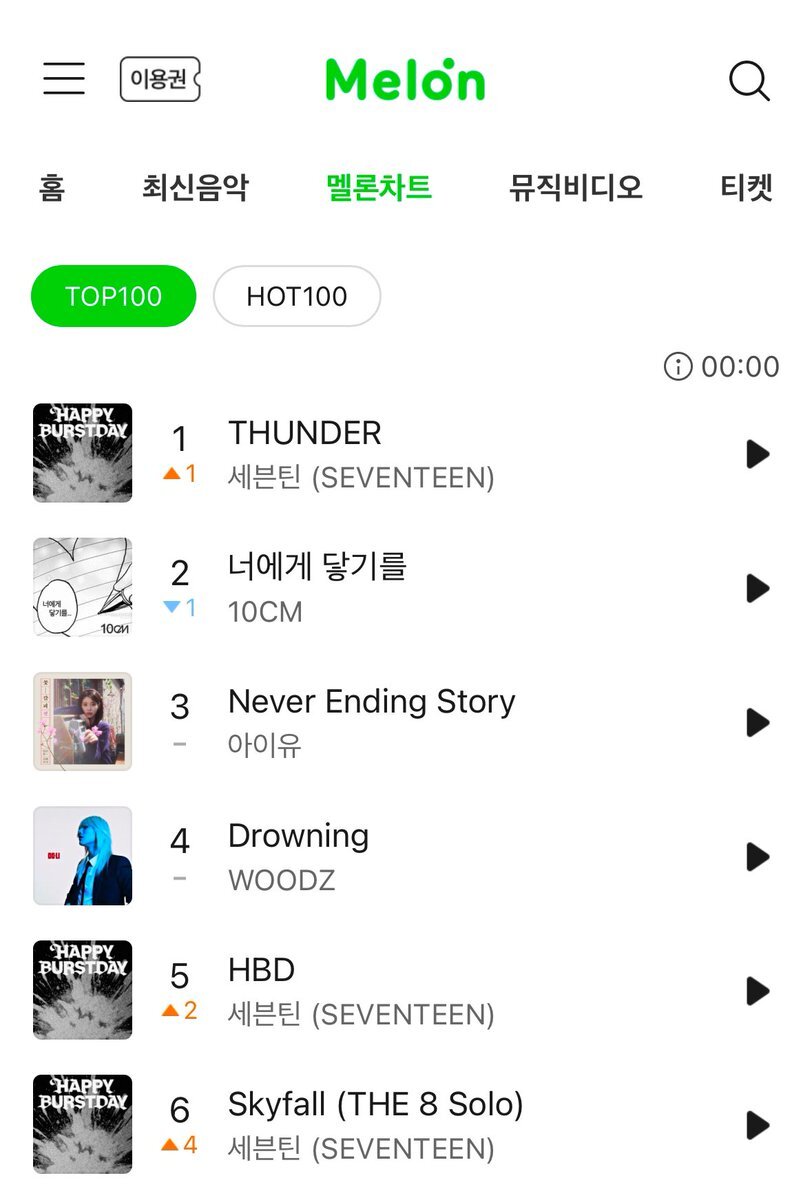Tap the 이용권 pass button
The image size is (812, 1200).
(160, 79)
